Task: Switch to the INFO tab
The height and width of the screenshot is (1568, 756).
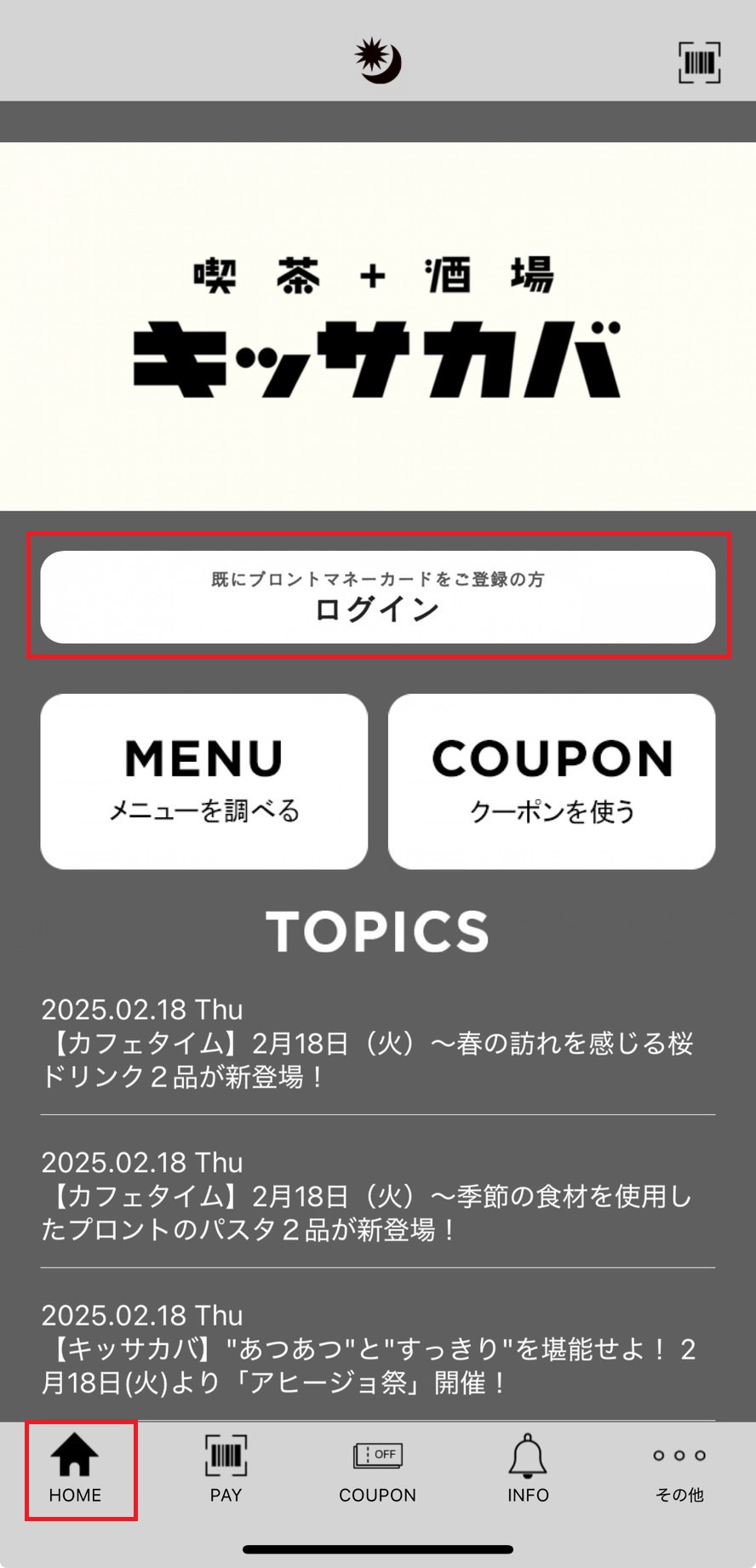Action: point(528,1469)
